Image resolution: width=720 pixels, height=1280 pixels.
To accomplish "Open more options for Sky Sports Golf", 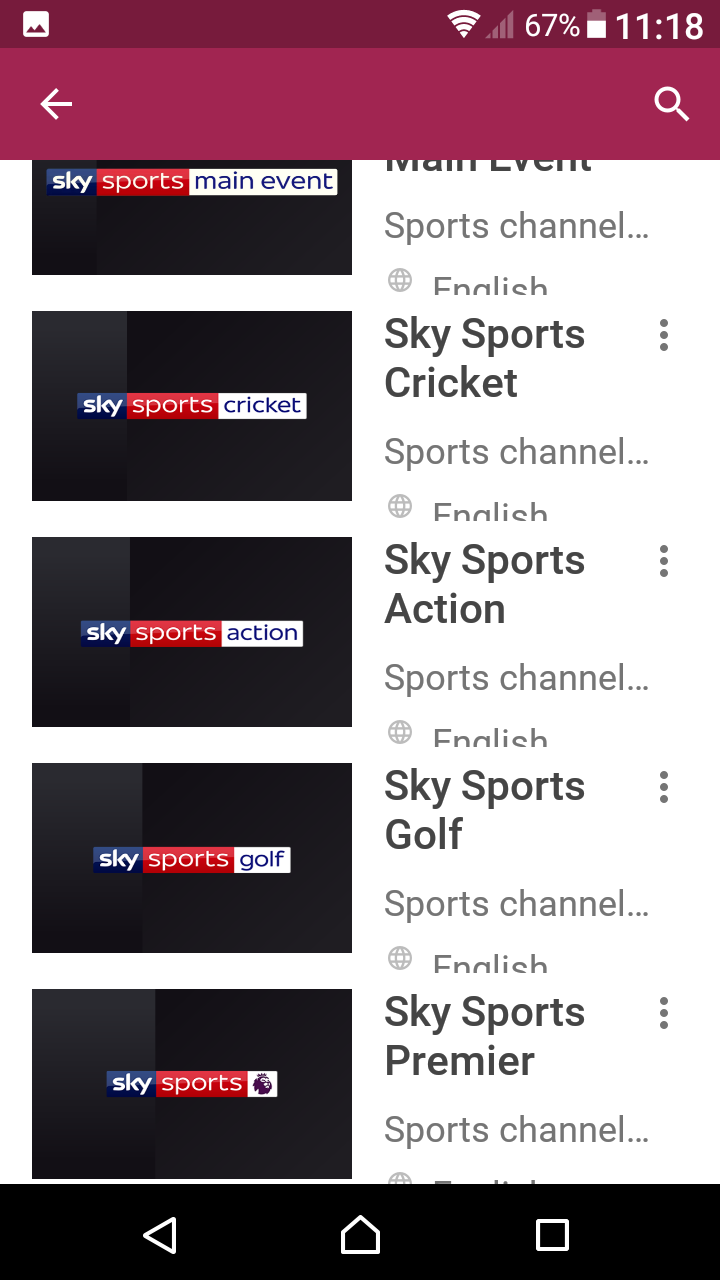I will [x=663, y=788].
